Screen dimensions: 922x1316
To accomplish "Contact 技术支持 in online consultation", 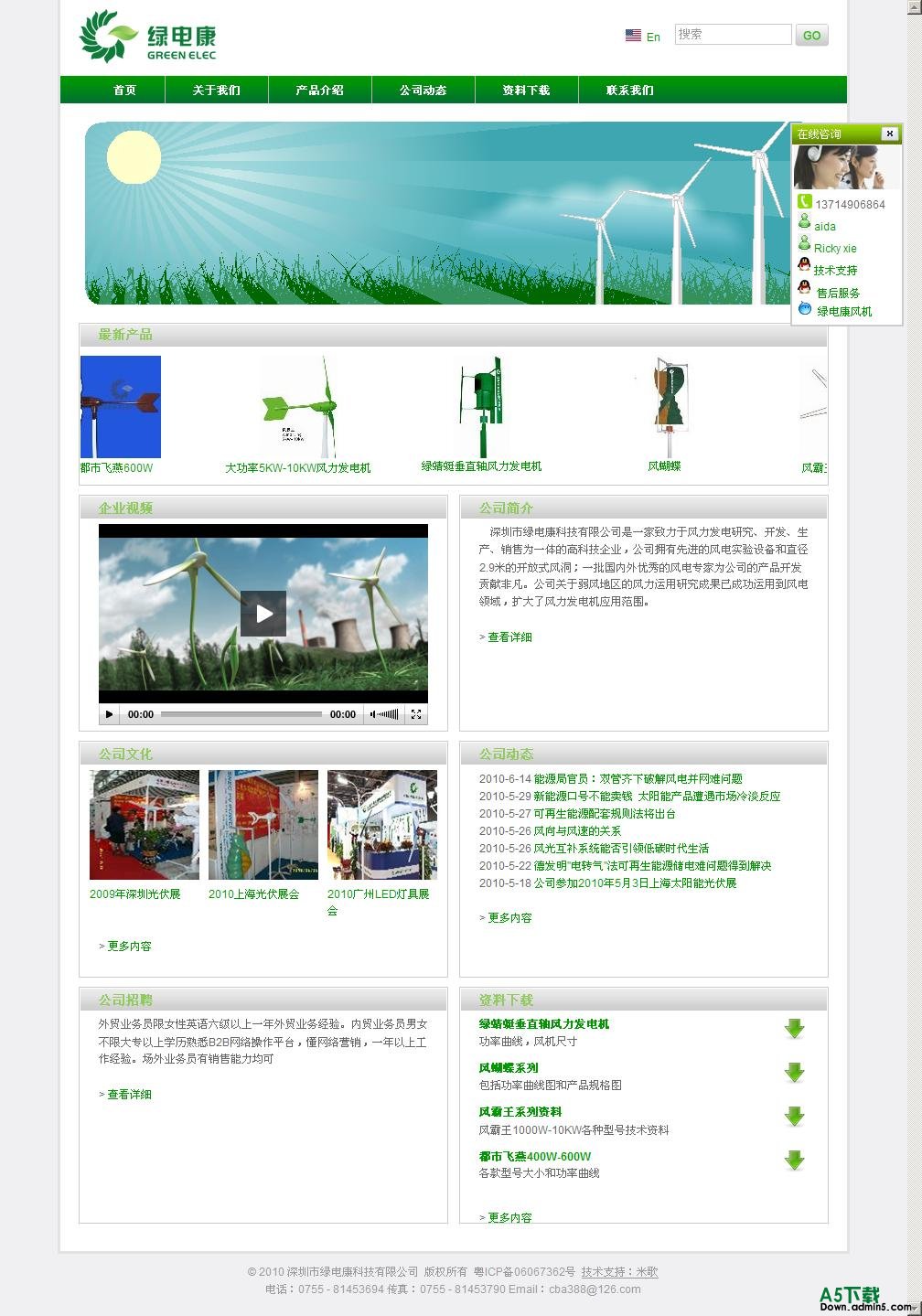I will 835,270.
